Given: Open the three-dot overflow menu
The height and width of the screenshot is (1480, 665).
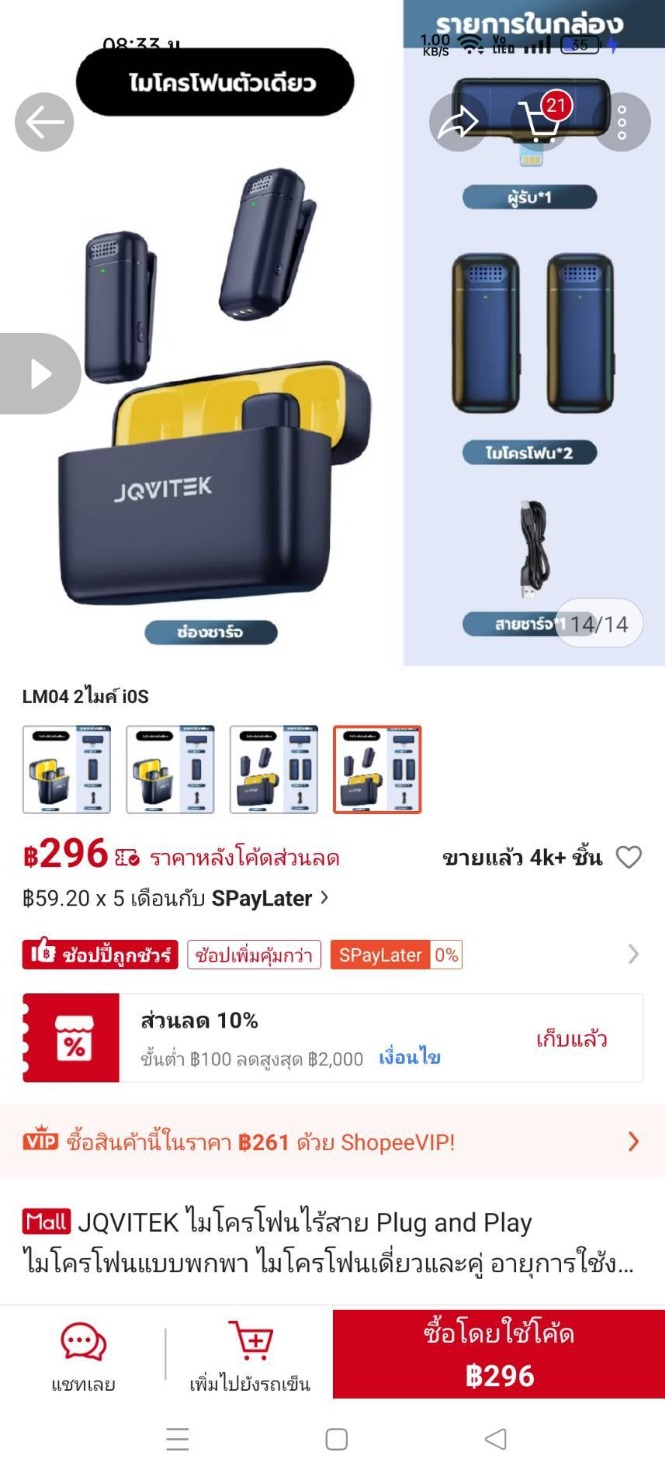Looking at the screenshot, I should coord(622,122).
